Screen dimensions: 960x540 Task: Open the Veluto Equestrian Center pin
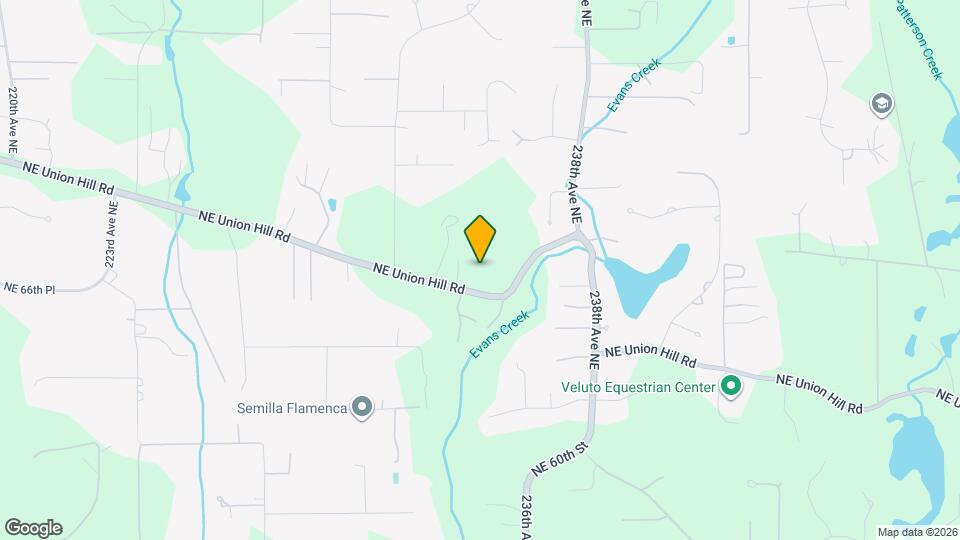point(731,386)
